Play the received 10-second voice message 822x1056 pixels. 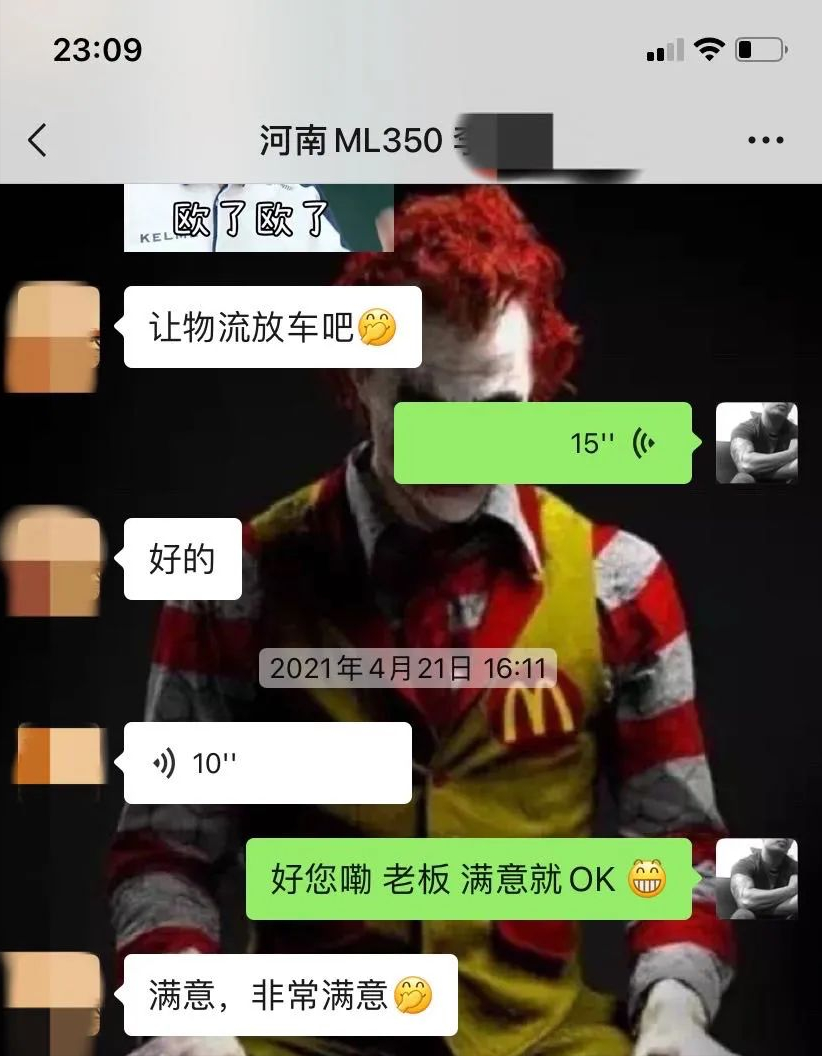click(267, 763)
